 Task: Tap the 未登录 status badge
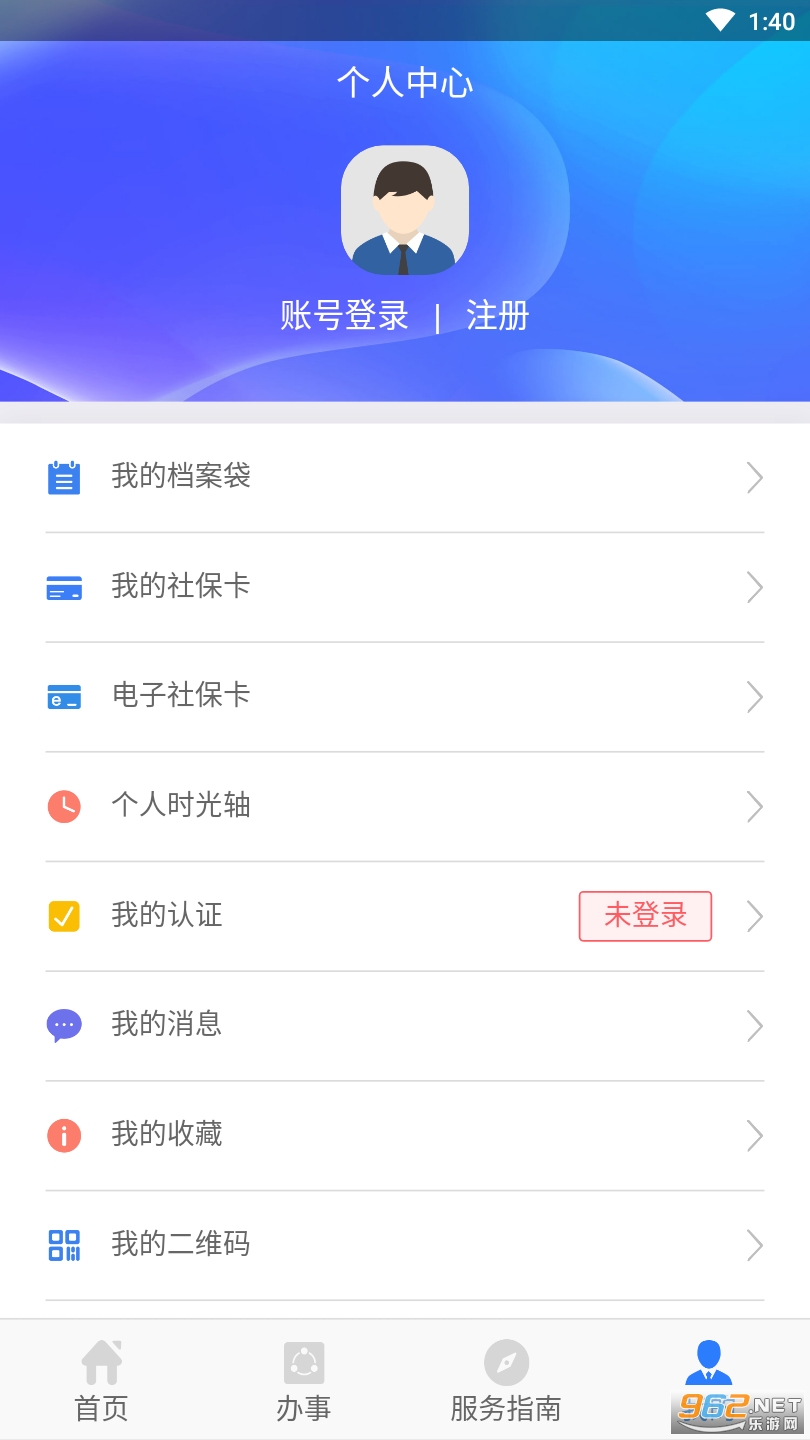pos(645,916)
